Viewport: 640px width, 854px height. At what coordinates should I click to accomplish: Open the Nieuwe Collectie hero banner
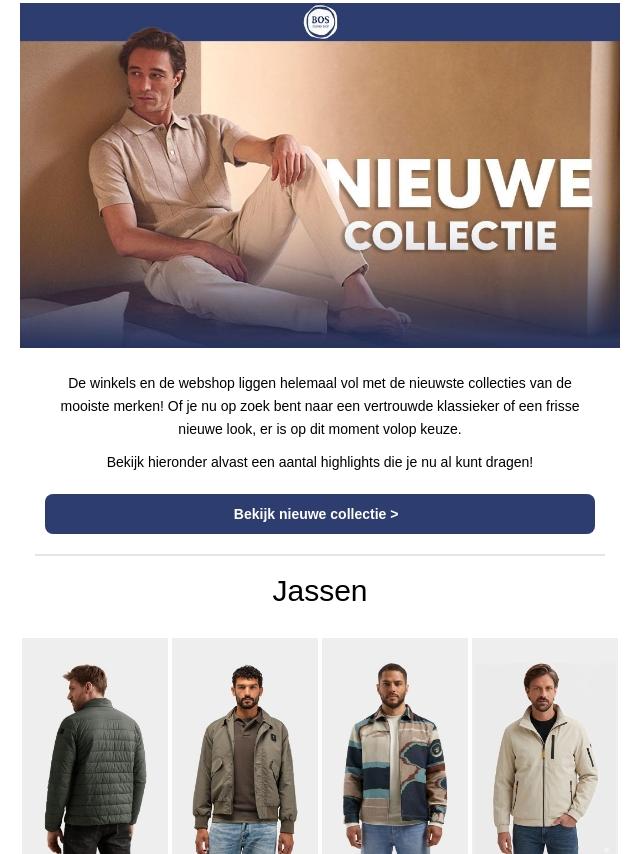coord(319,194)
